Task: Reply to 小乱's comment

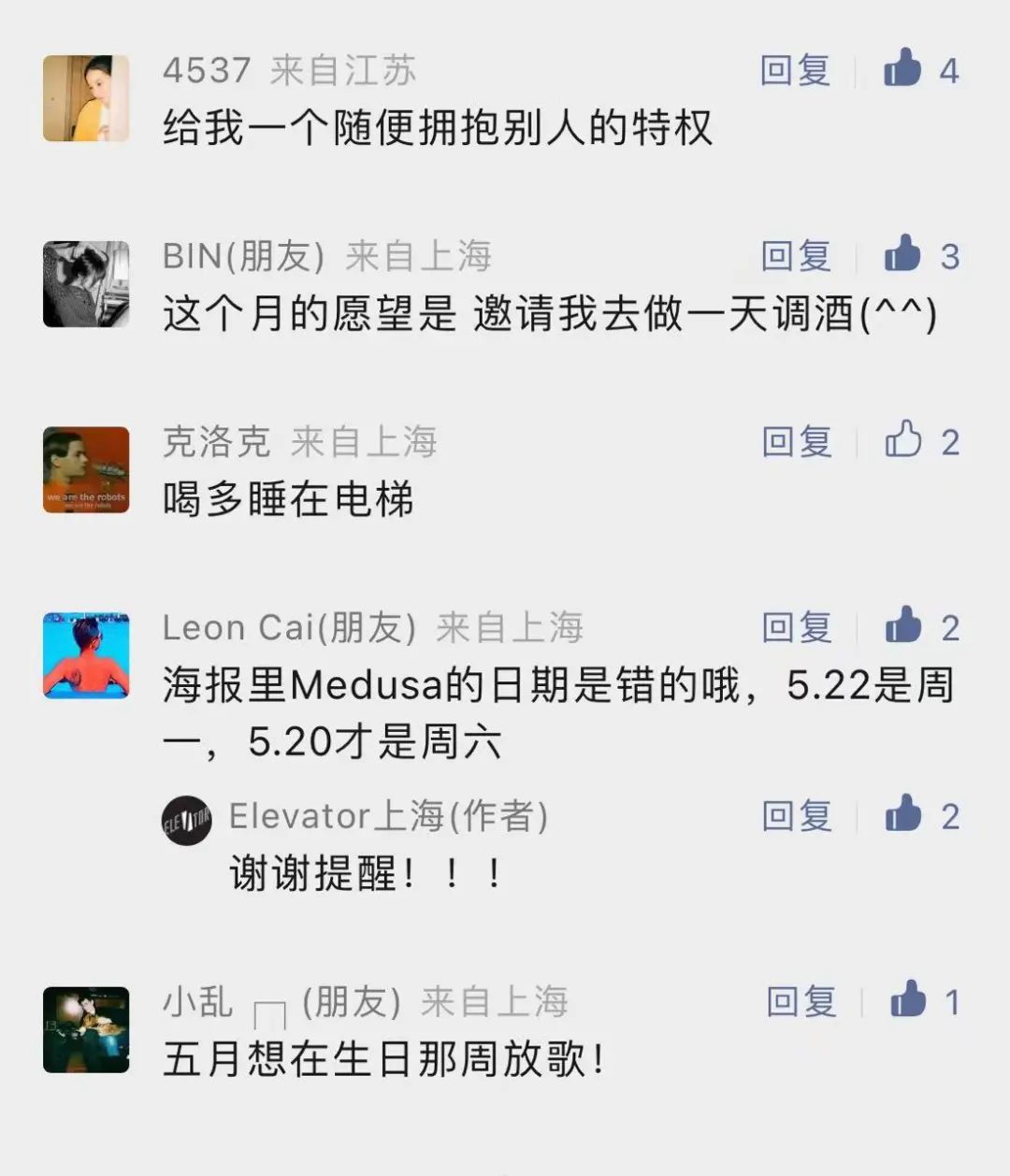Action: click(801, 1002)
